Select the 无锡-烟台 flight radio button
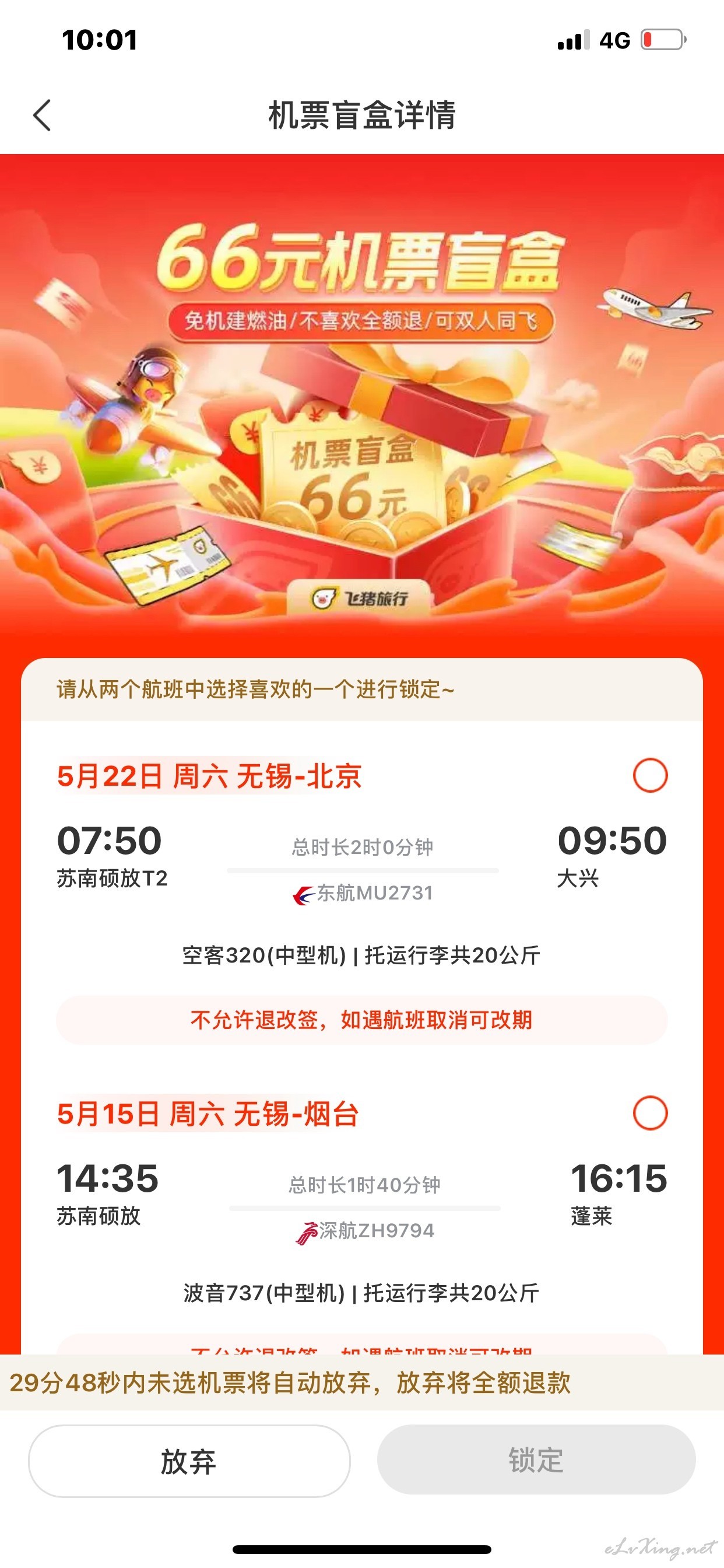 pos(650,1112)
